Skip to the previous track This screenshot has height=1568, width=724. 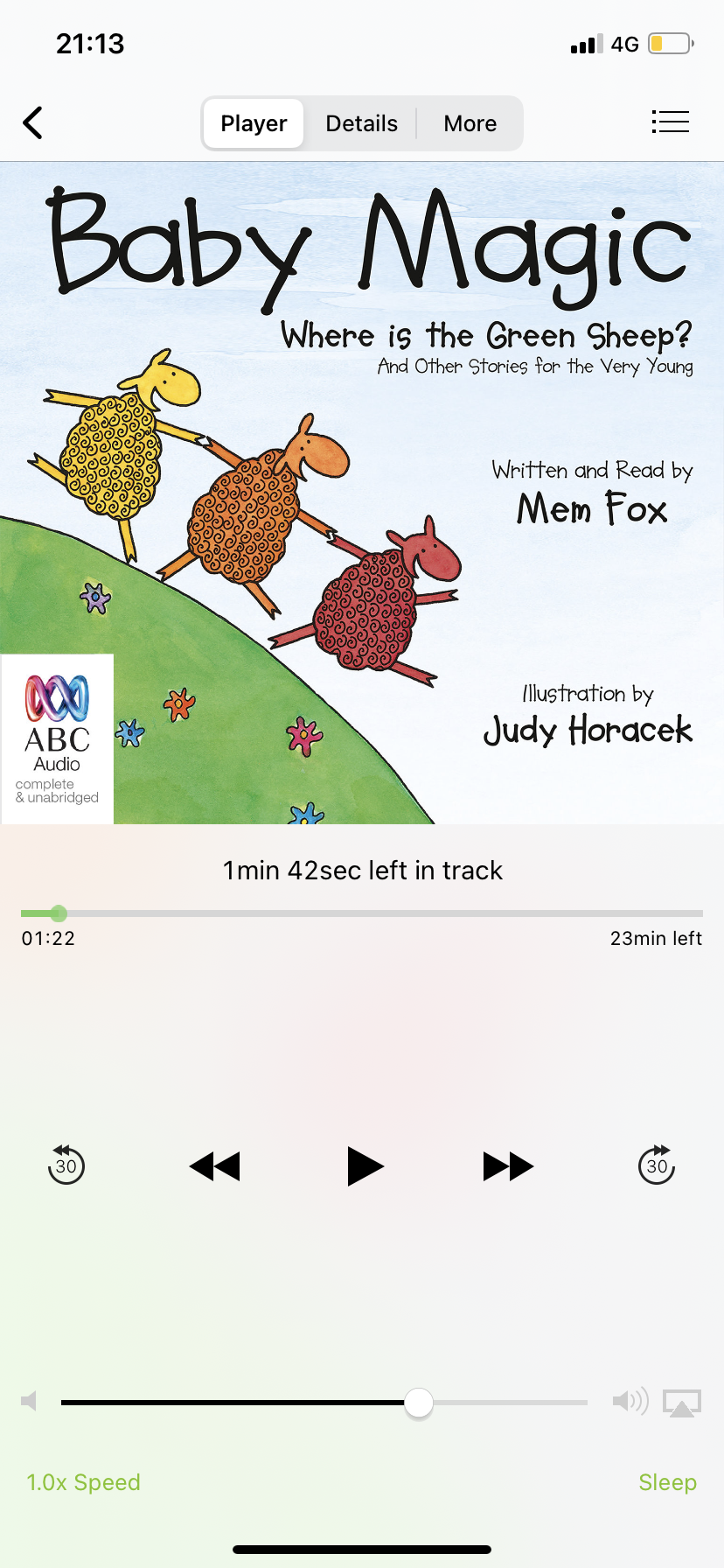tap(214, 1166)
